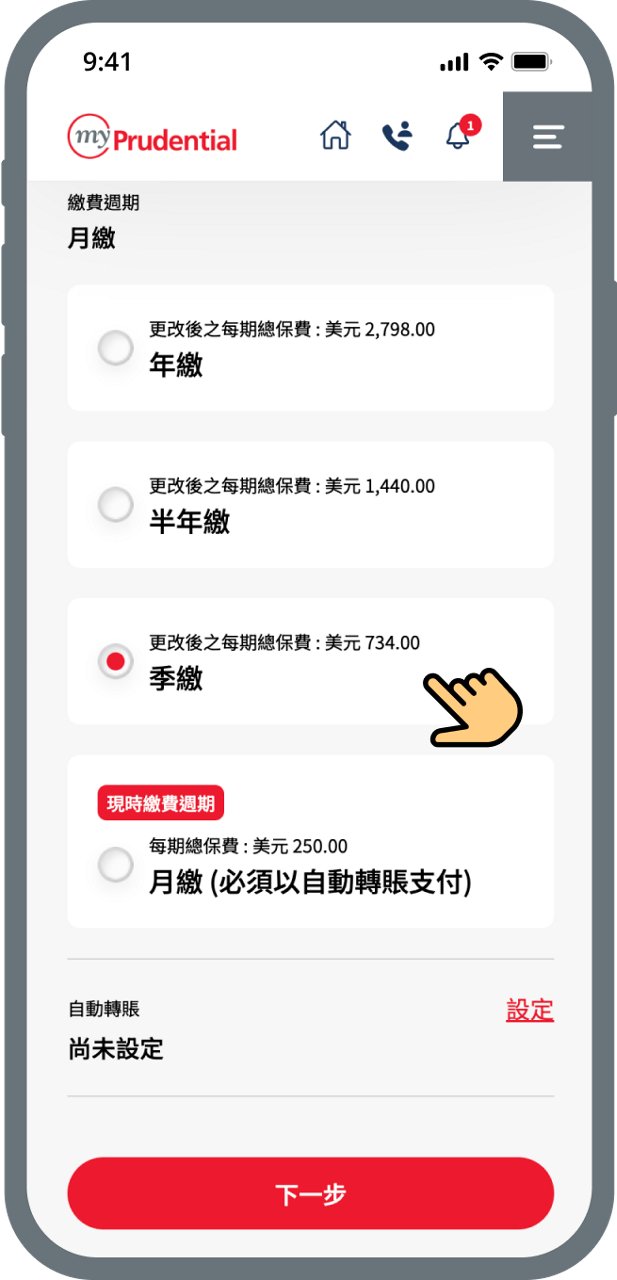Open the notifications bell
This screenshot has width=617, height=1280.
click(x=459, y=136)
